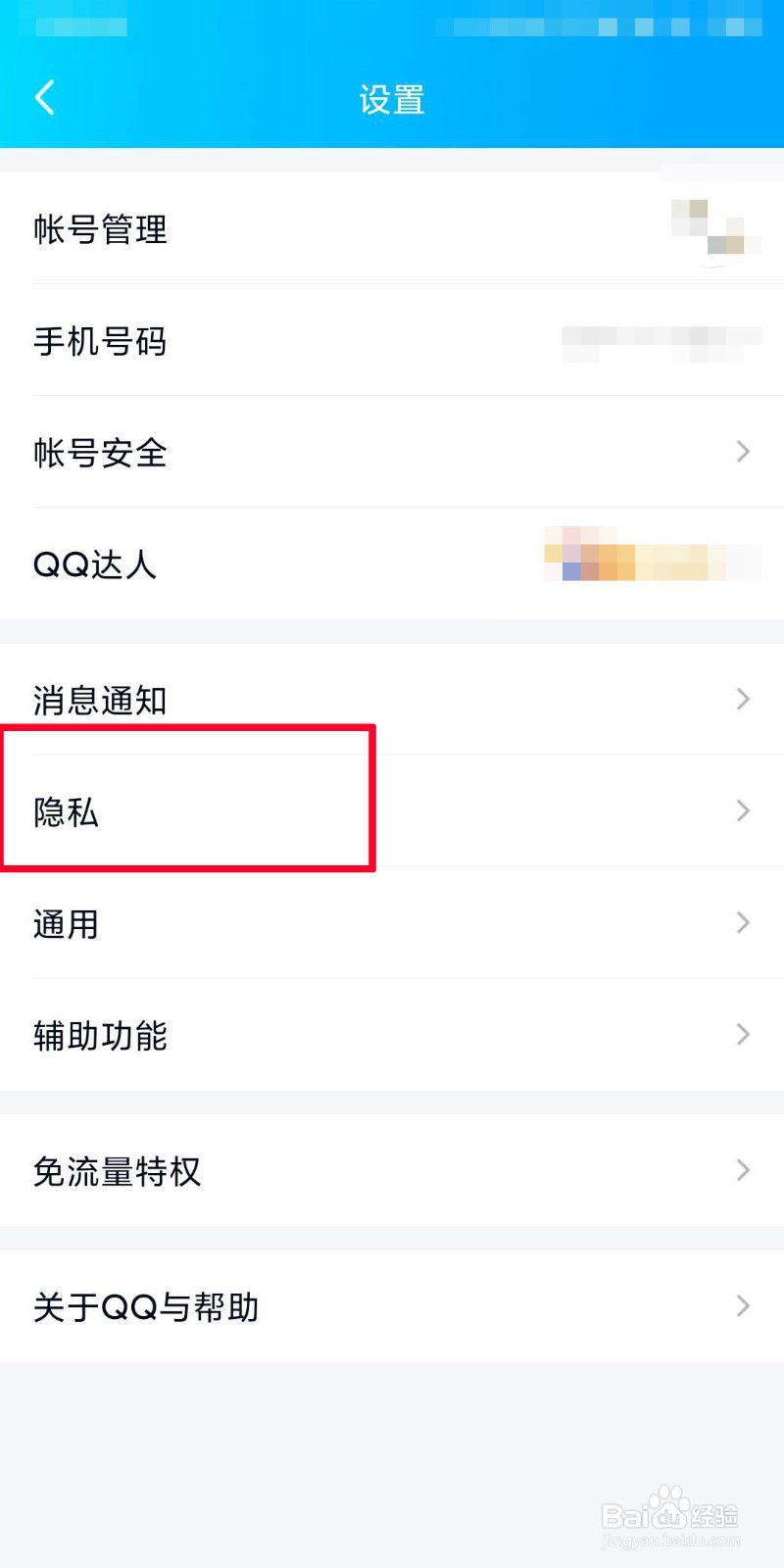Tap the chevron next to 隐私
The image size is (784, 1568).
point(742,810)
